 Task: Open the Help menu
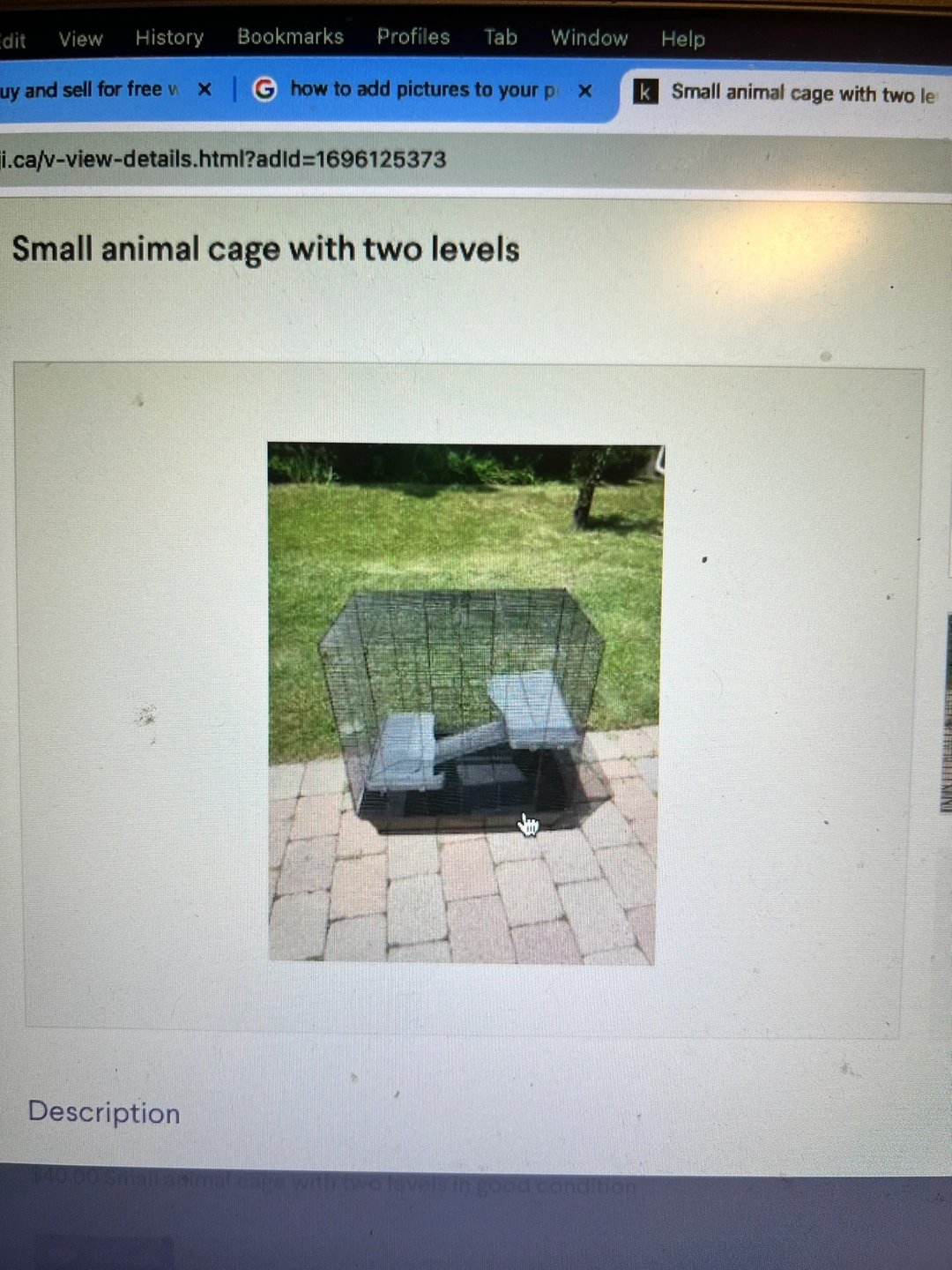pyautogui.click(x=682, y=39)
